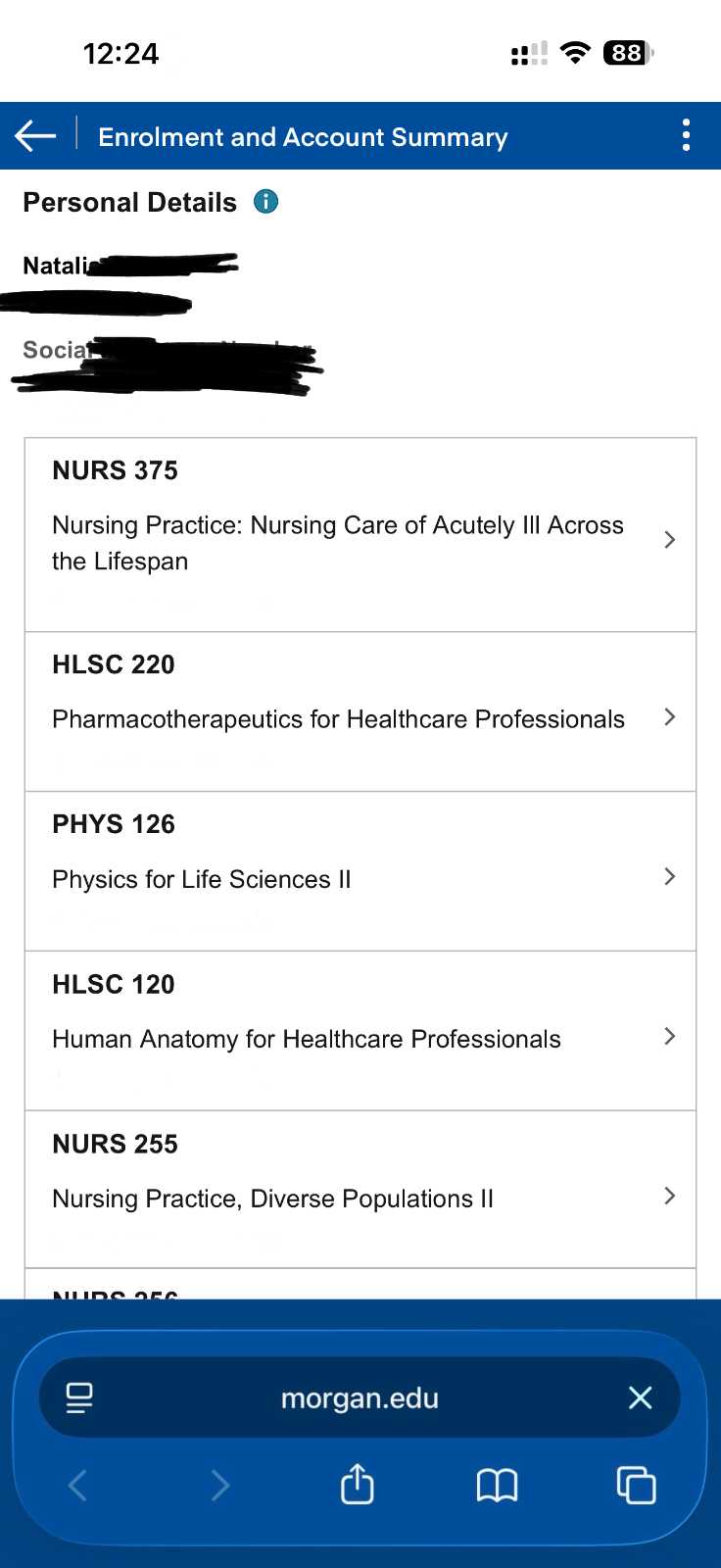The width and height of the screenshot is (721, 1568).
Task: Go back using the header arrow
Action: pyautogui.click(x=35, y=136)
